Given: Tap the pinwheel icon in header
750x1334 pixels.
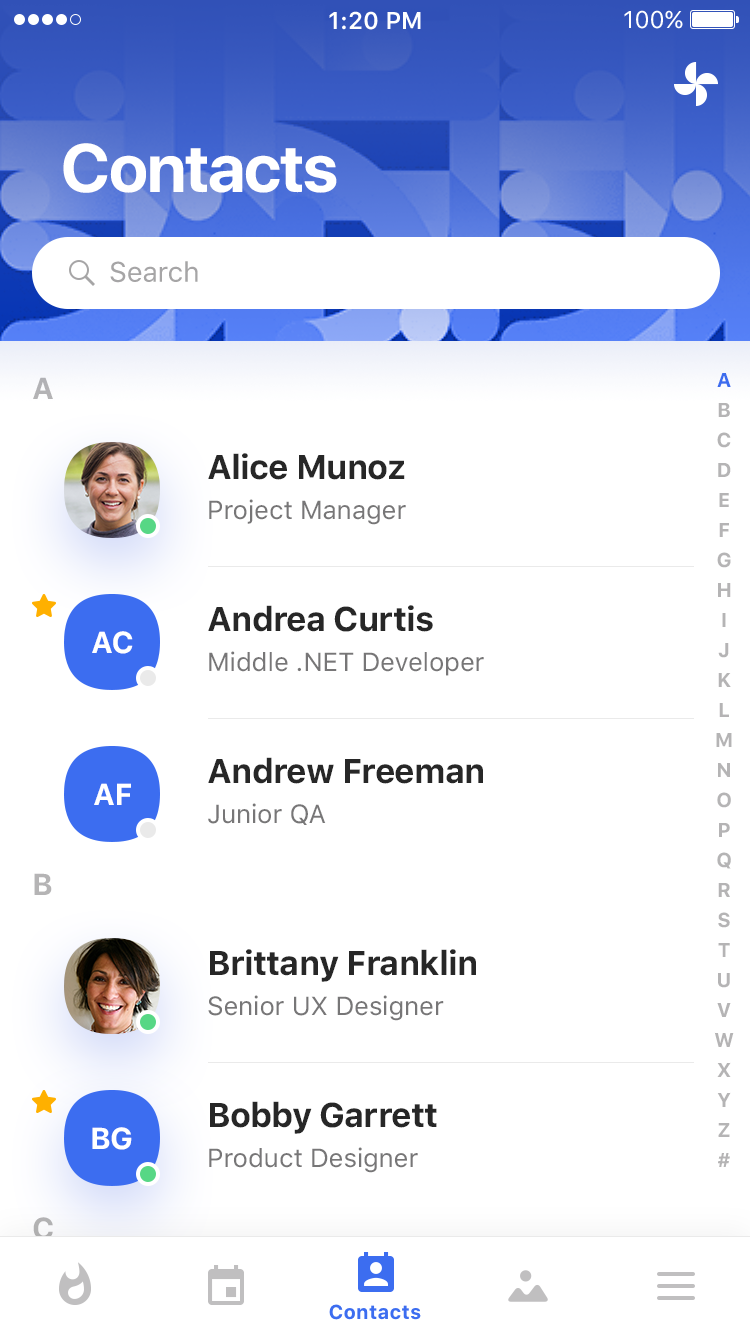Looking at the screenshot, I should coord(696,84).
